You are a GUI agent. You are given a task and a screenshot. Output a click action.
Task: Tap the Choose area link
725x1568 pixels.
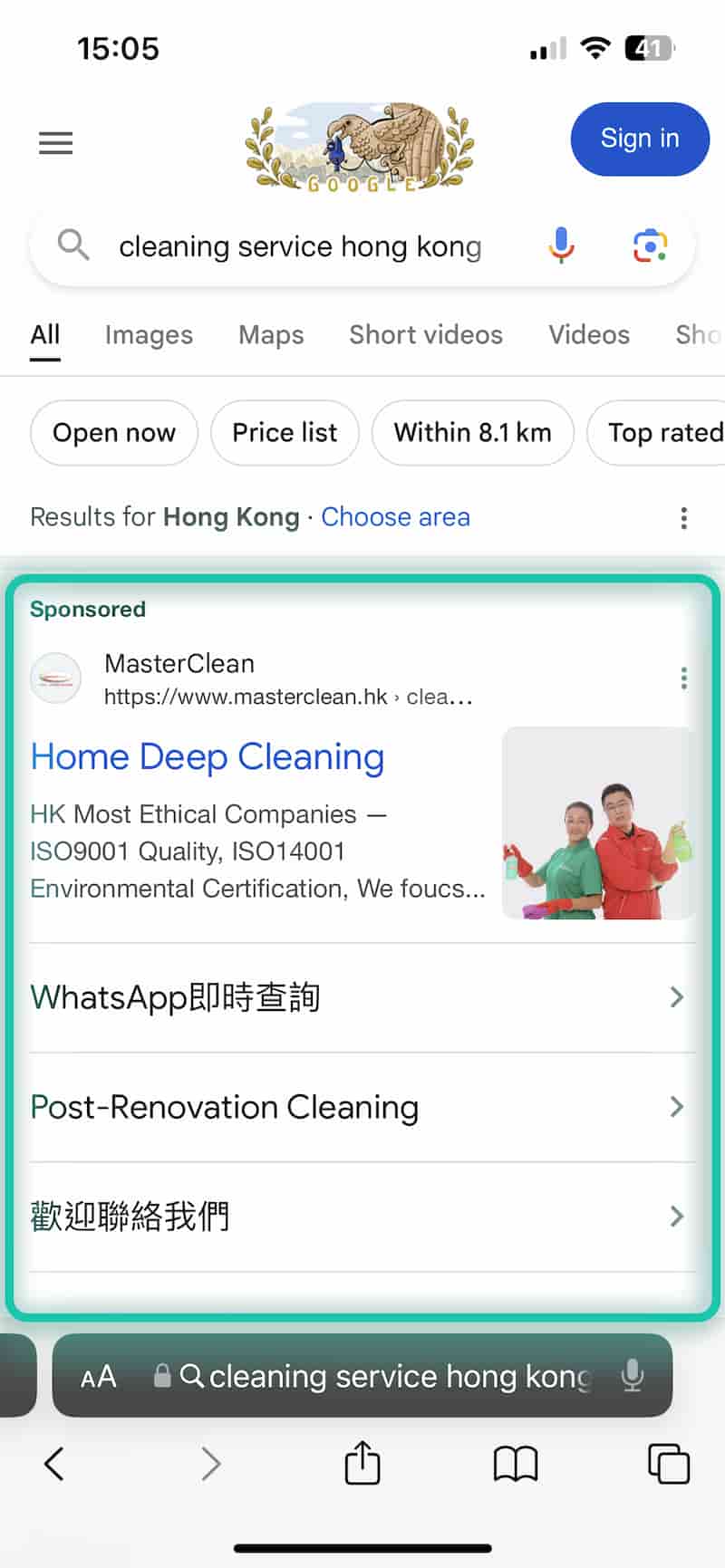click(x=395, y=517)
